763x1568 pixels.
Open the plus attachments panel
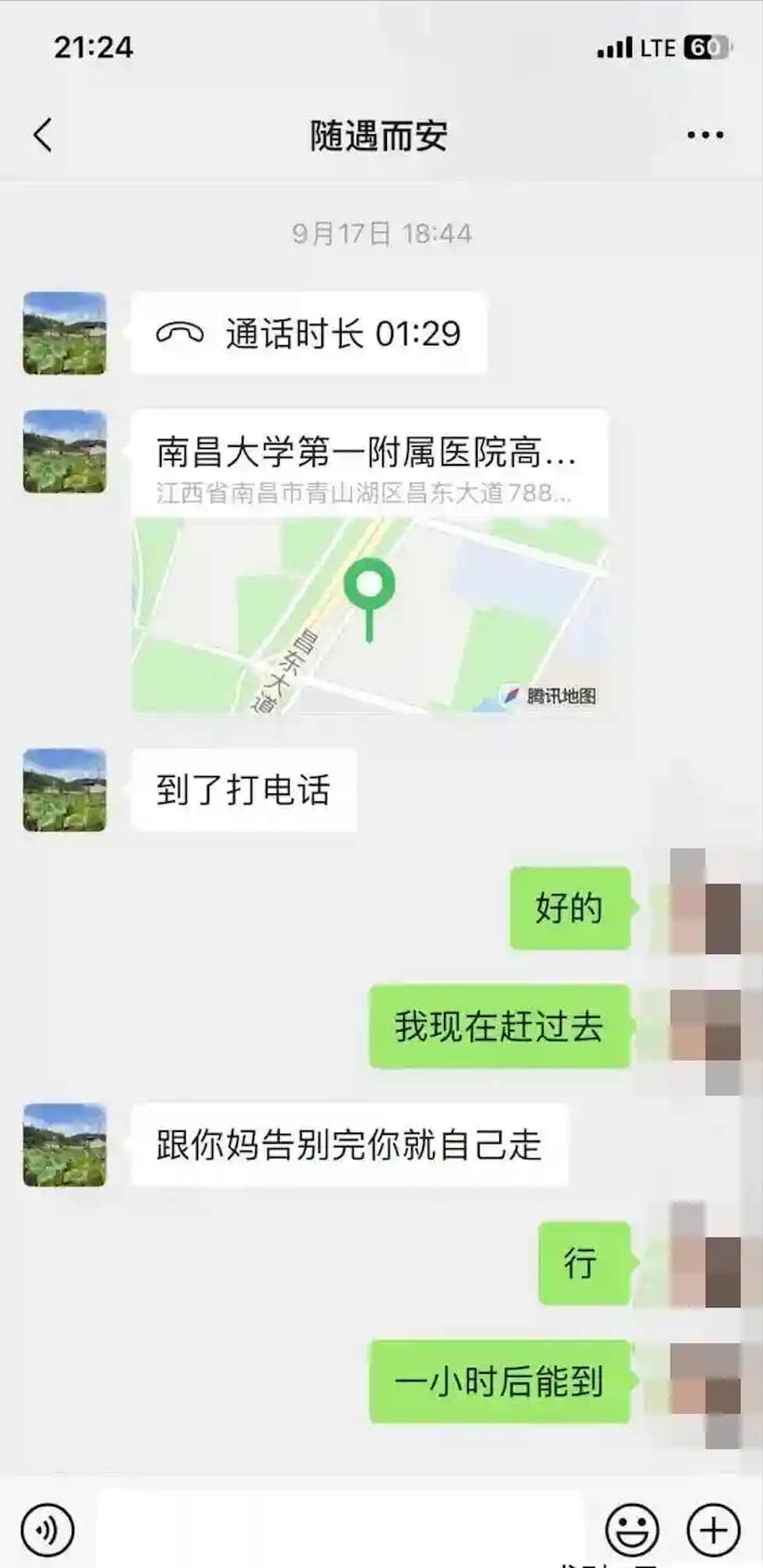click(x=713, y=1529)
